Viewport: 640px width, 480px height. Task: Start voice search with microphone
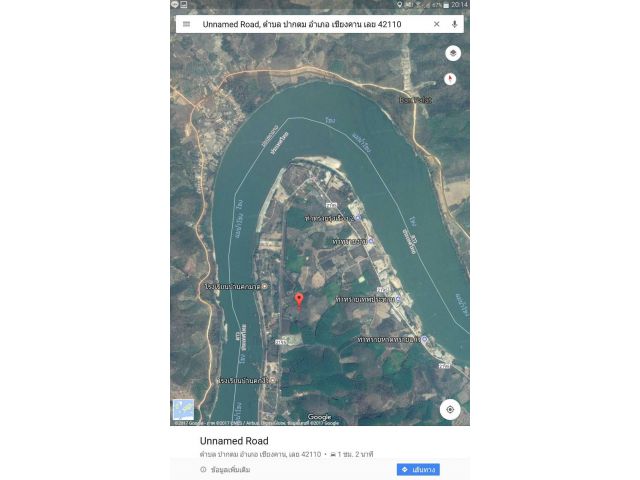coord(454,24)
